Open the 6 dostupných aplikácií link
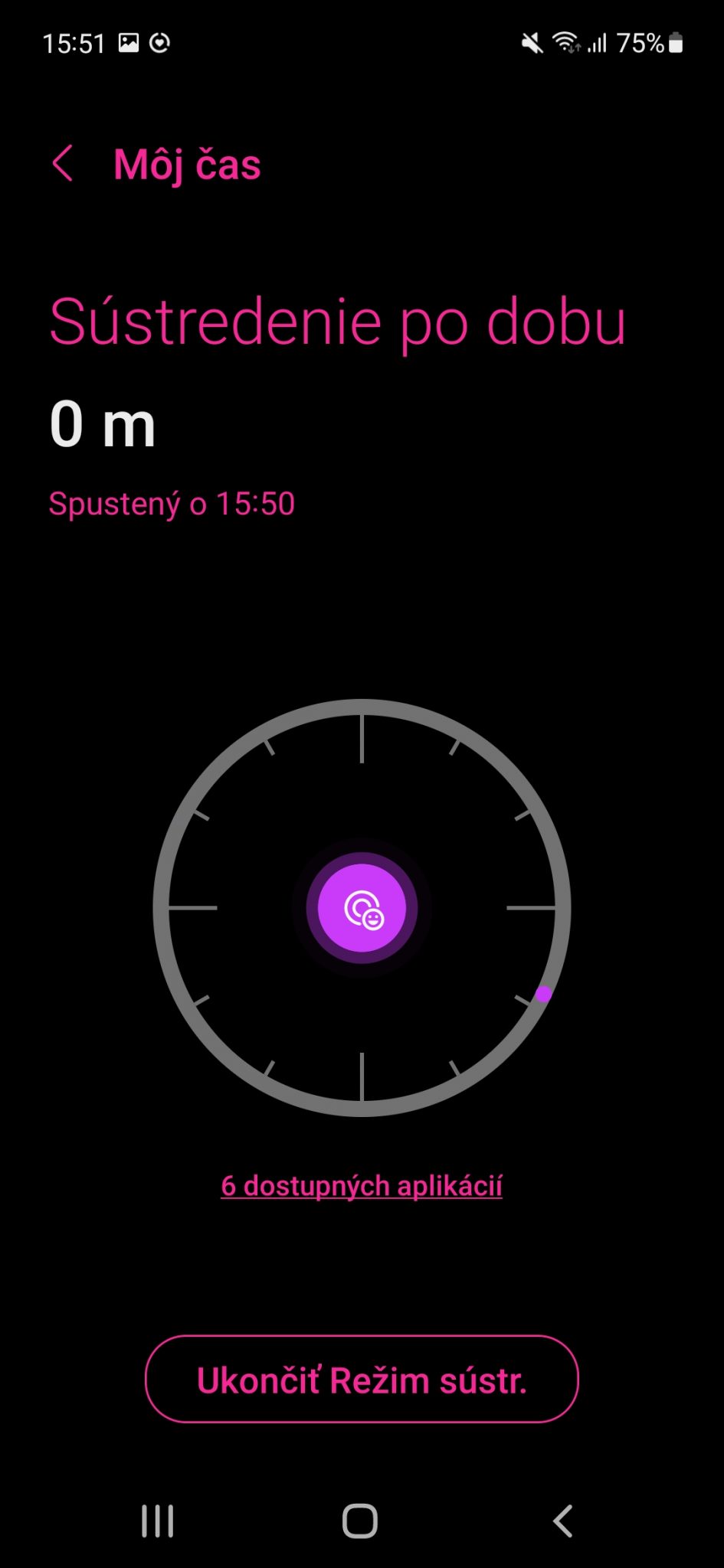Screen dimensions: 724x1568 pos(362,1186)
